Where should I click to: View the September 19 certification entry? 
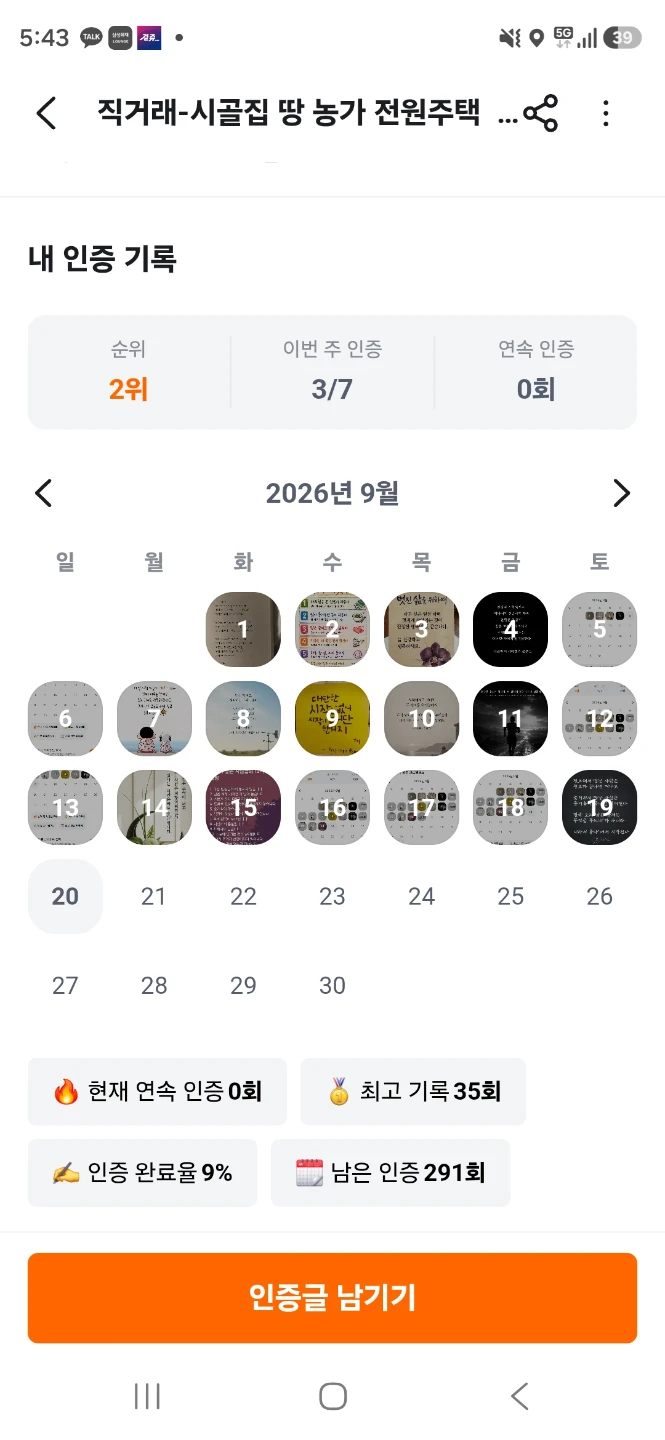(x=599, y=807)
